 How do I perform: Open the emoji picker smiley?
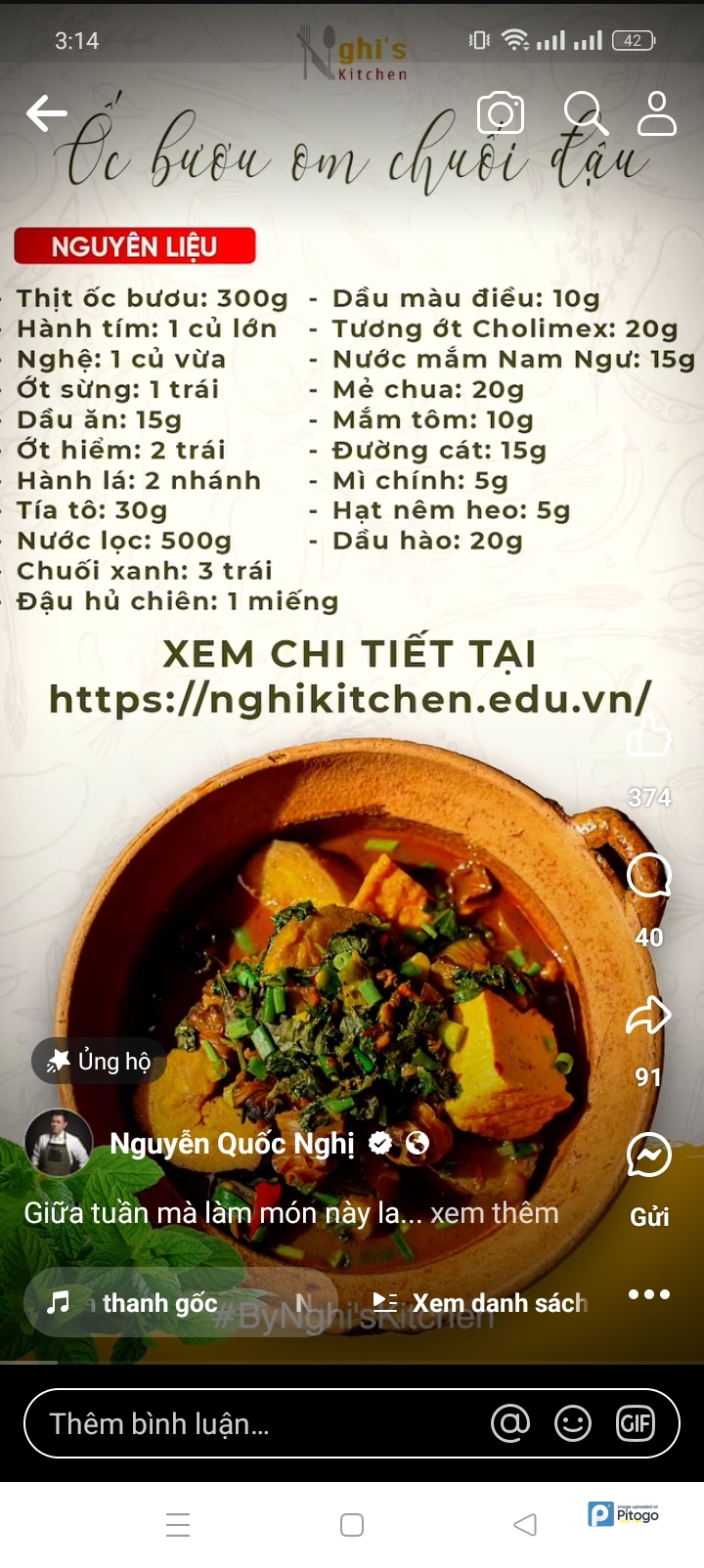pos(573,1423)
